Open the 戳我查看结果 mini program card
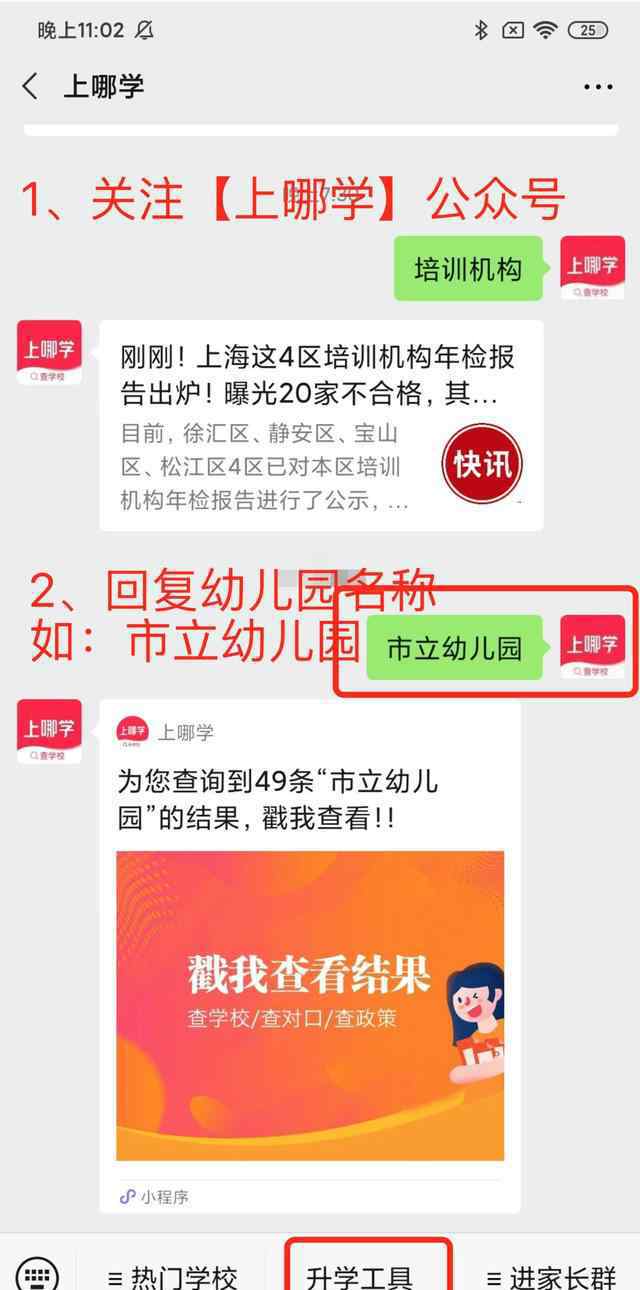Viewport: 640px width, 1290px height. tap(310, 956)
